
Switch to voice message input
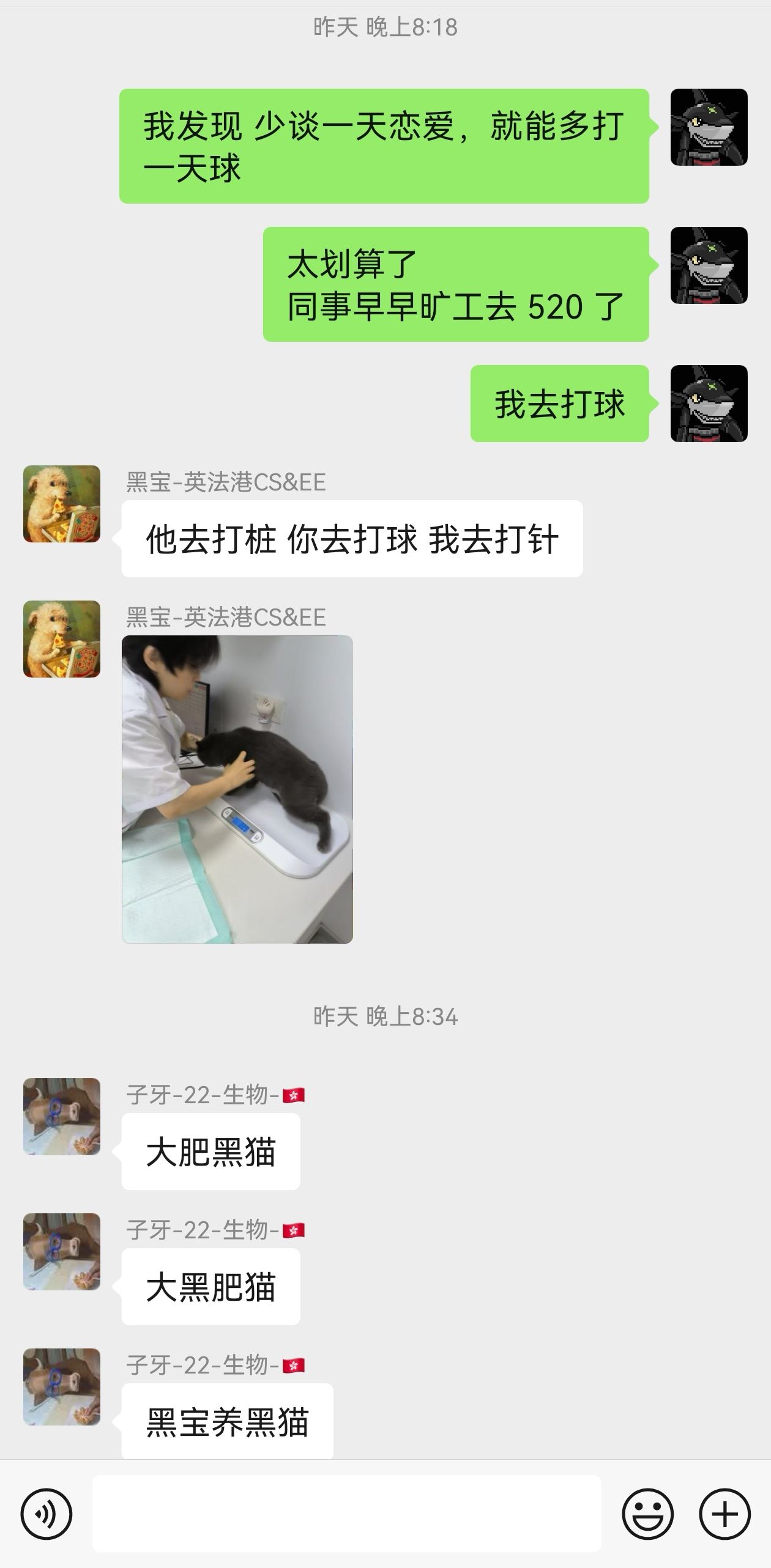(47, 1514)
